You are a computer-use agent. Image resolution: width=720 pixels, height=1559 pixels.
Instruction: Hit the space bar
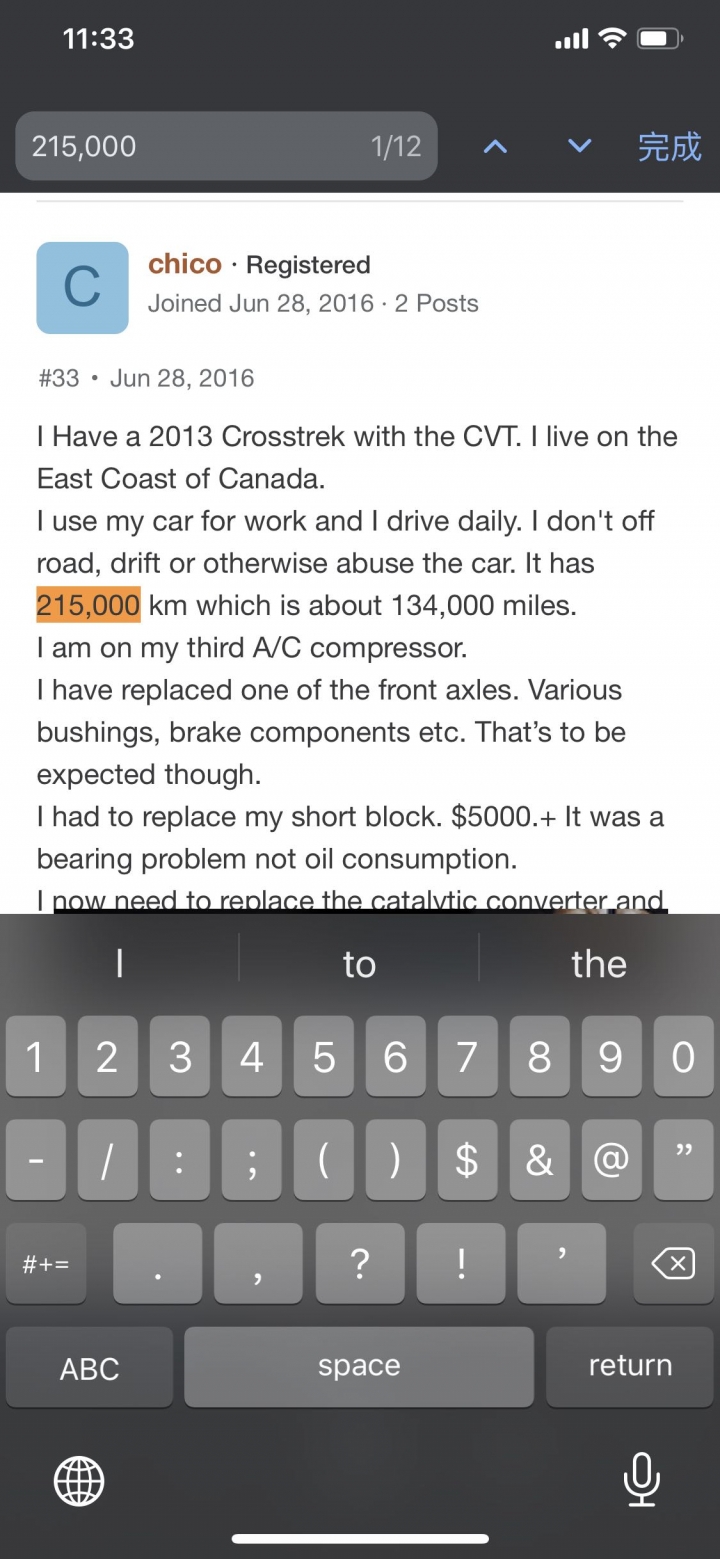(359, 1367)
